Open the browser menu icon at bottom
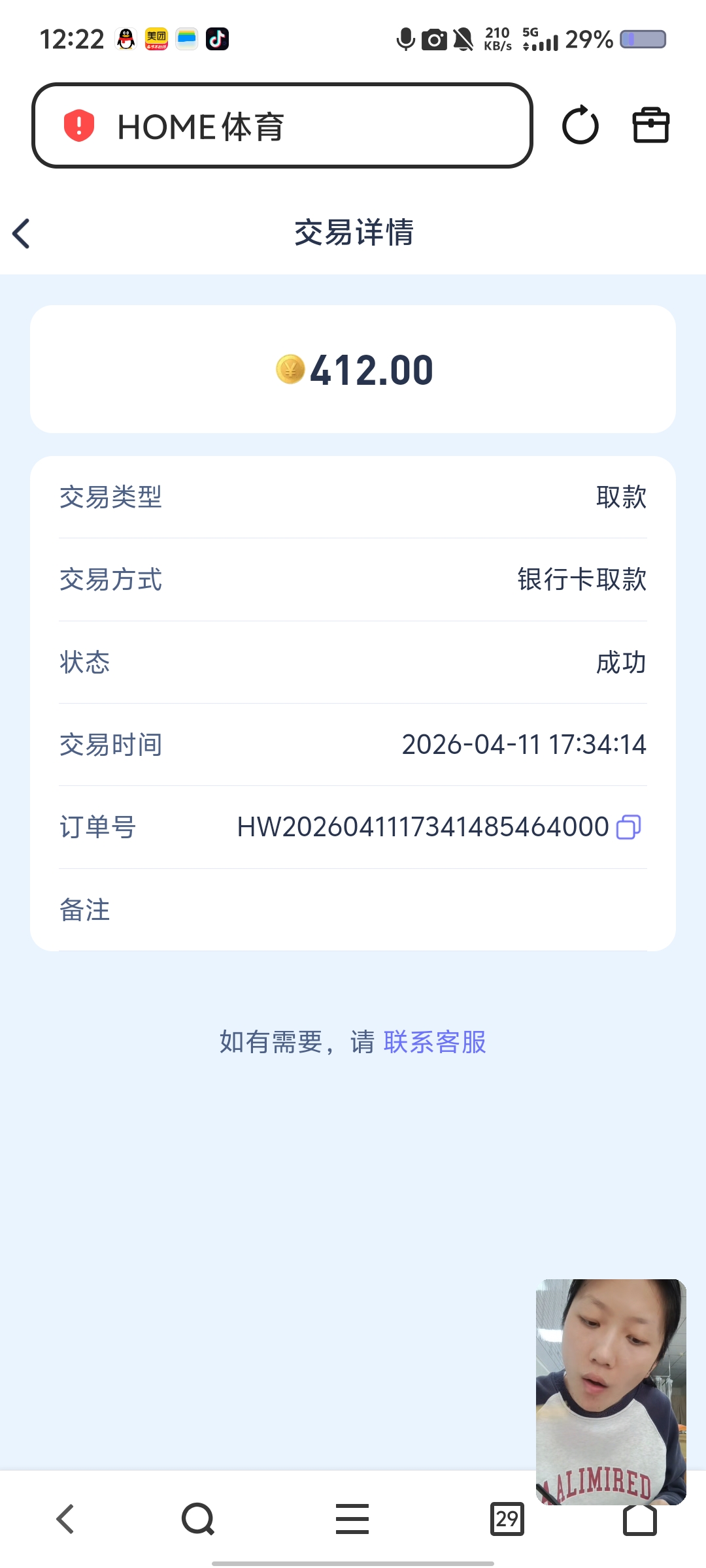 pos(352,1518)
